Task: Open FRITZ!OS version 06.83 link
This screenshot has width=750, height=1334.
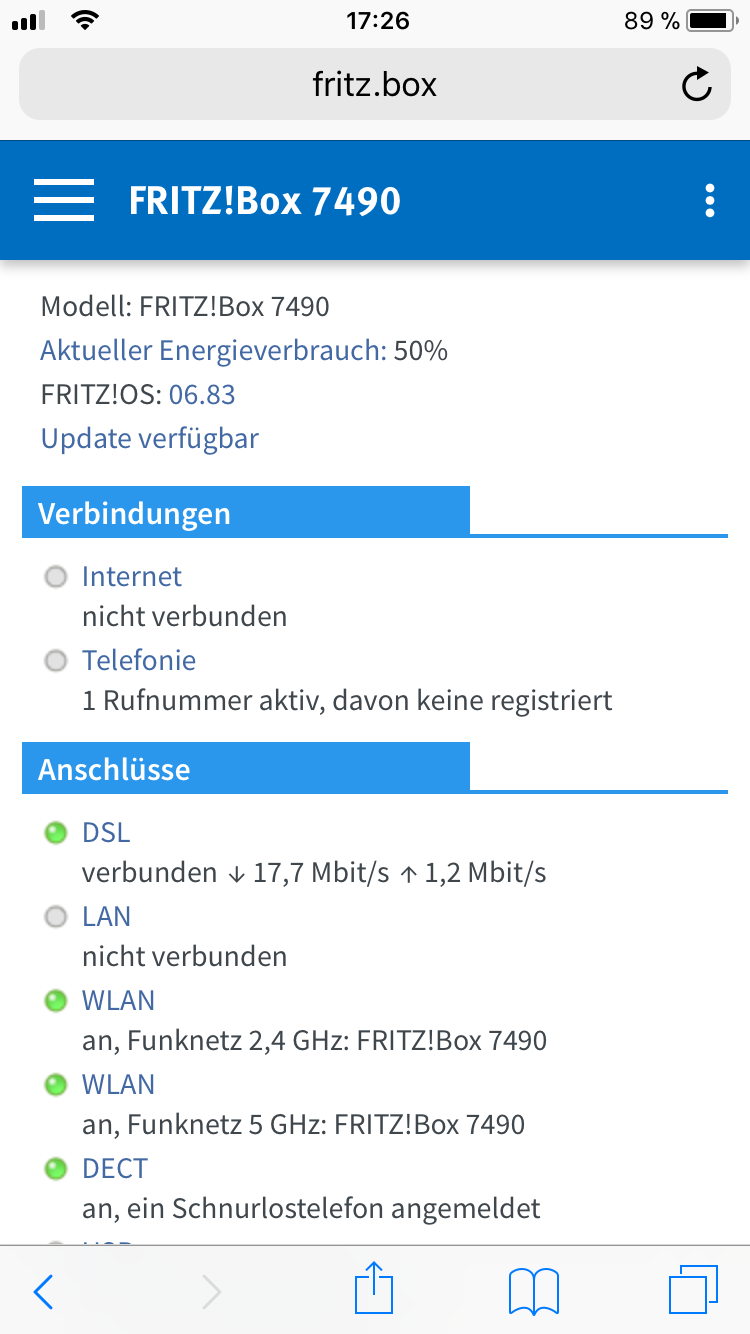Action: pos(202,394)
